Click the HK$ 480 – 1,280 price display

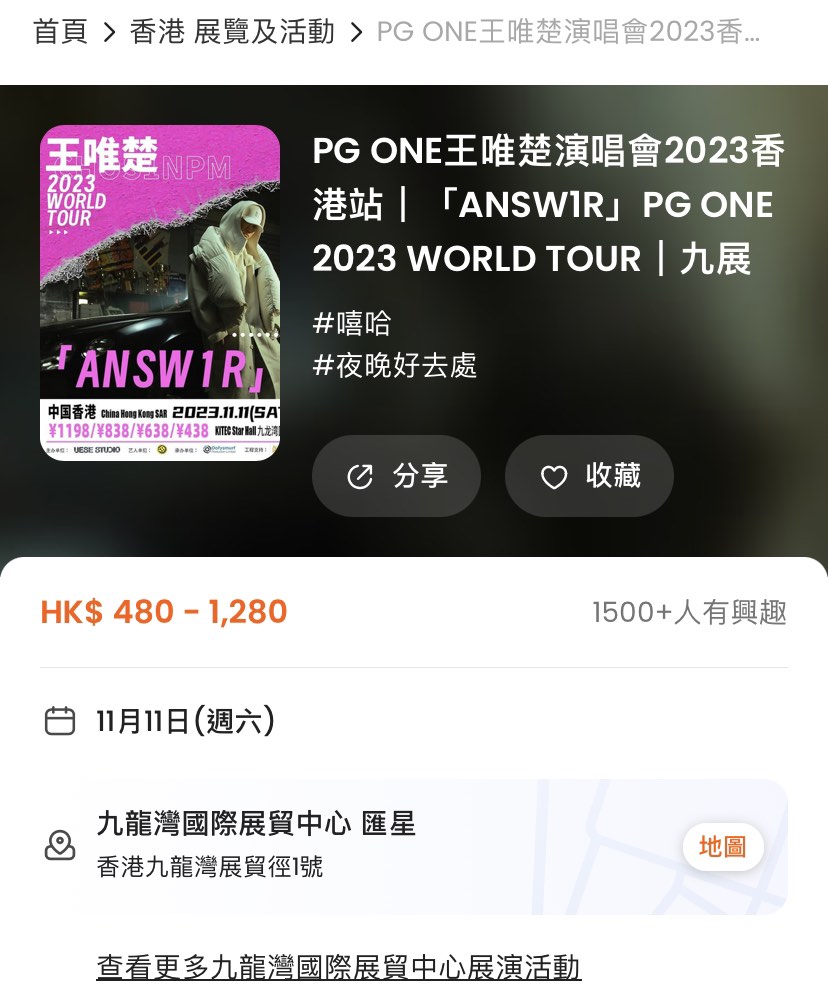point(162,611)
